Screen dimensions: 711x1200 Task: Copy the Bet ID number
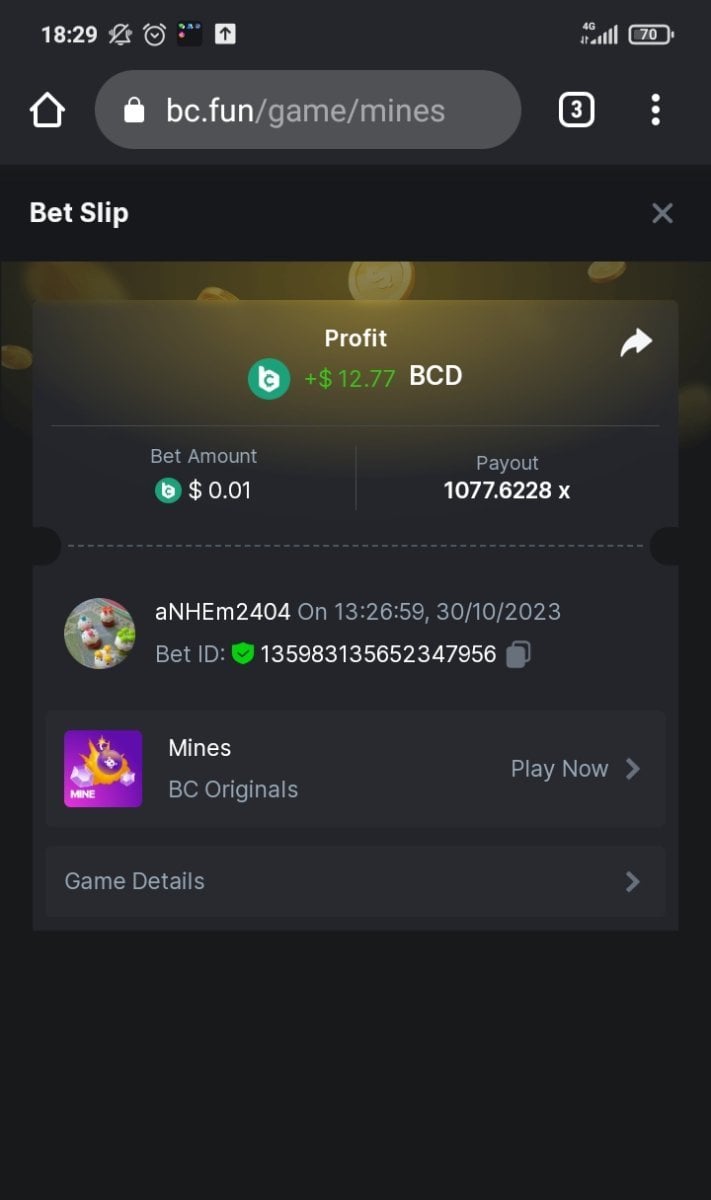(518, 654)
